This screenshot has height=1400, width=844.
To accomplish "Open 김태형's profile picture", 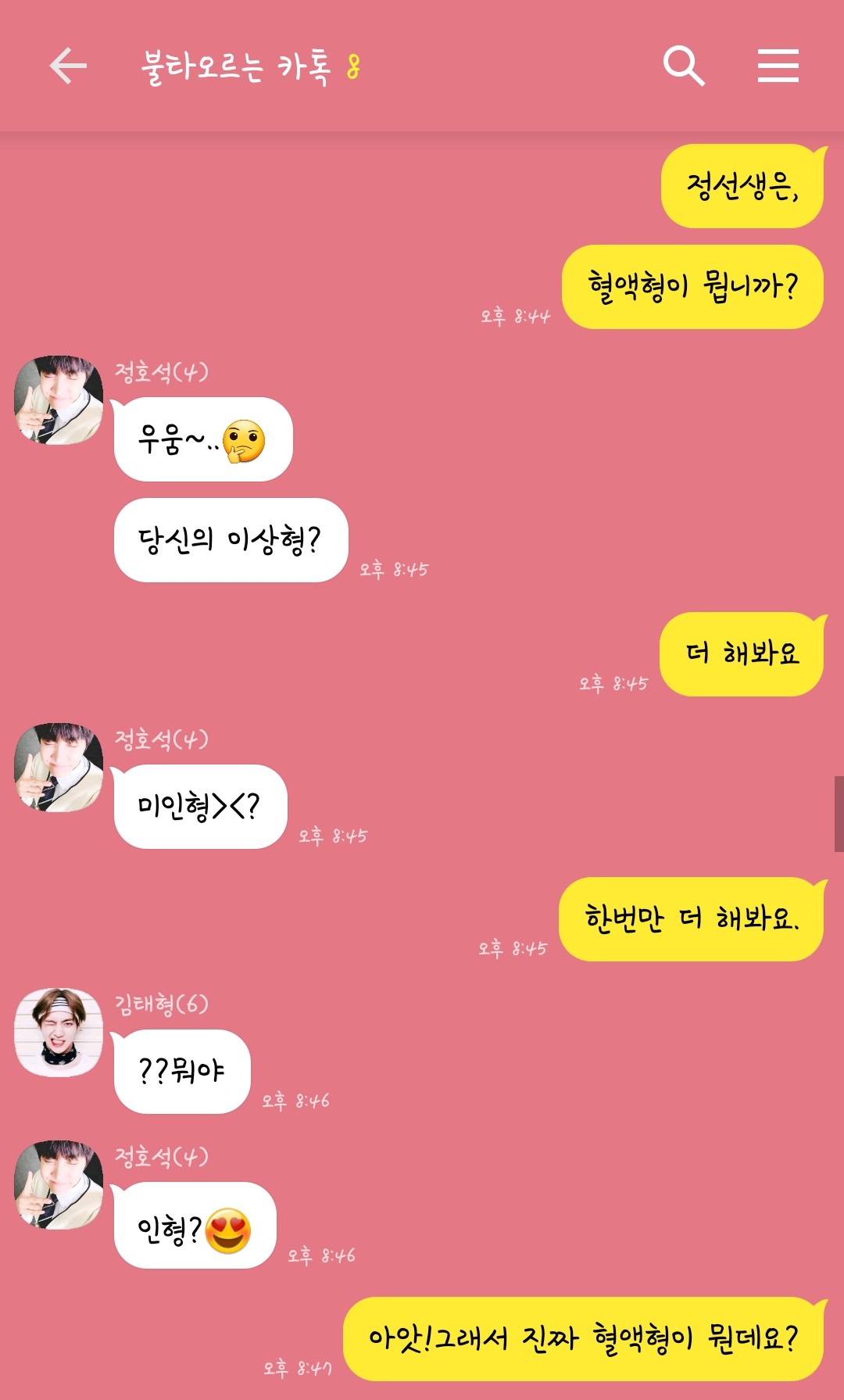I will 59,1033.
